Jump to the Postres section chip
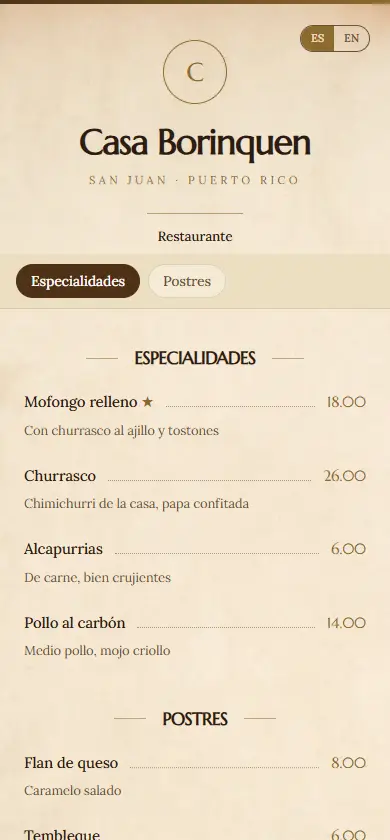This screenshot has height=840, width=390. click(x=187, y=281)
